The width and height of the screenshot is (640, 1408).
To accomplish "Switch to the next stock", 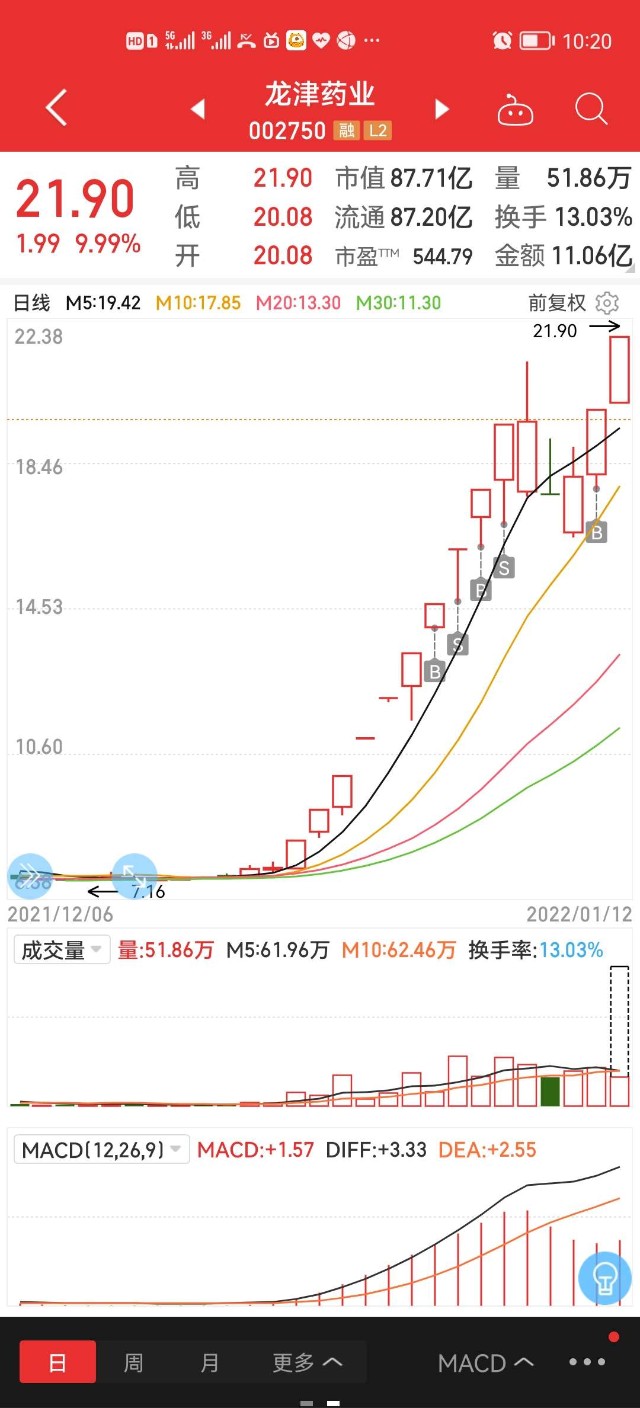I will [x=441, y=109].
